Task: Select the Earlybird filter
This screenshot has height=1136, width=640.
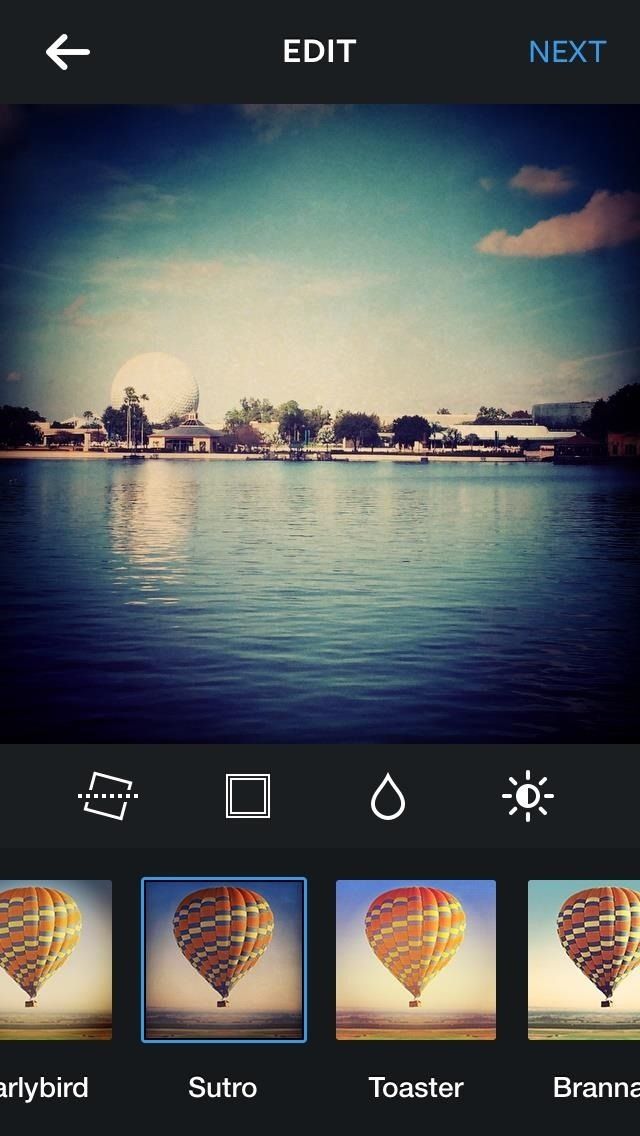Action: coord(50,960)
